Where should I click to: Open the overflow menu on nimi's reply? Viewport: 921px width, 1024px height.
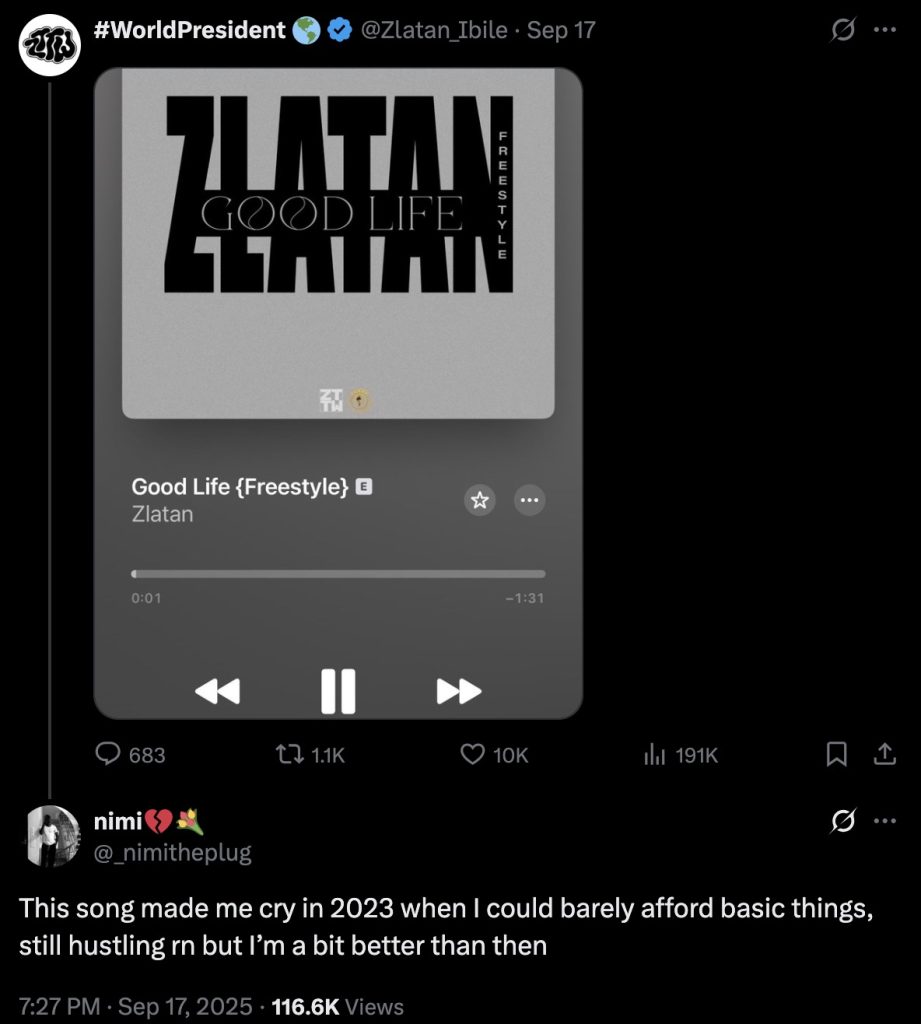[884, 822]
